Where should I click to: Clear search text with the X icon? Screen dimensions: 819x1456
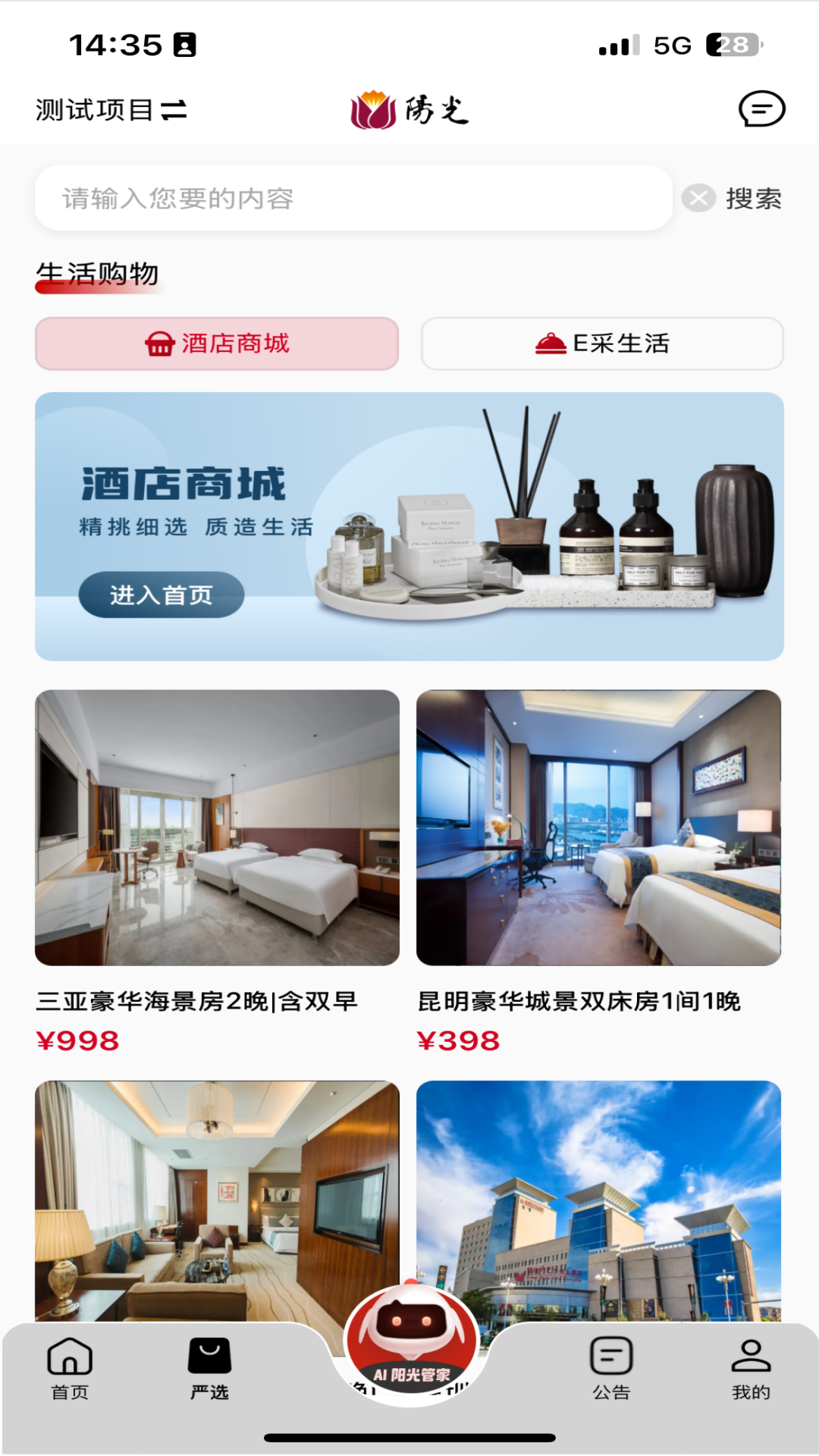coord(699,199)
